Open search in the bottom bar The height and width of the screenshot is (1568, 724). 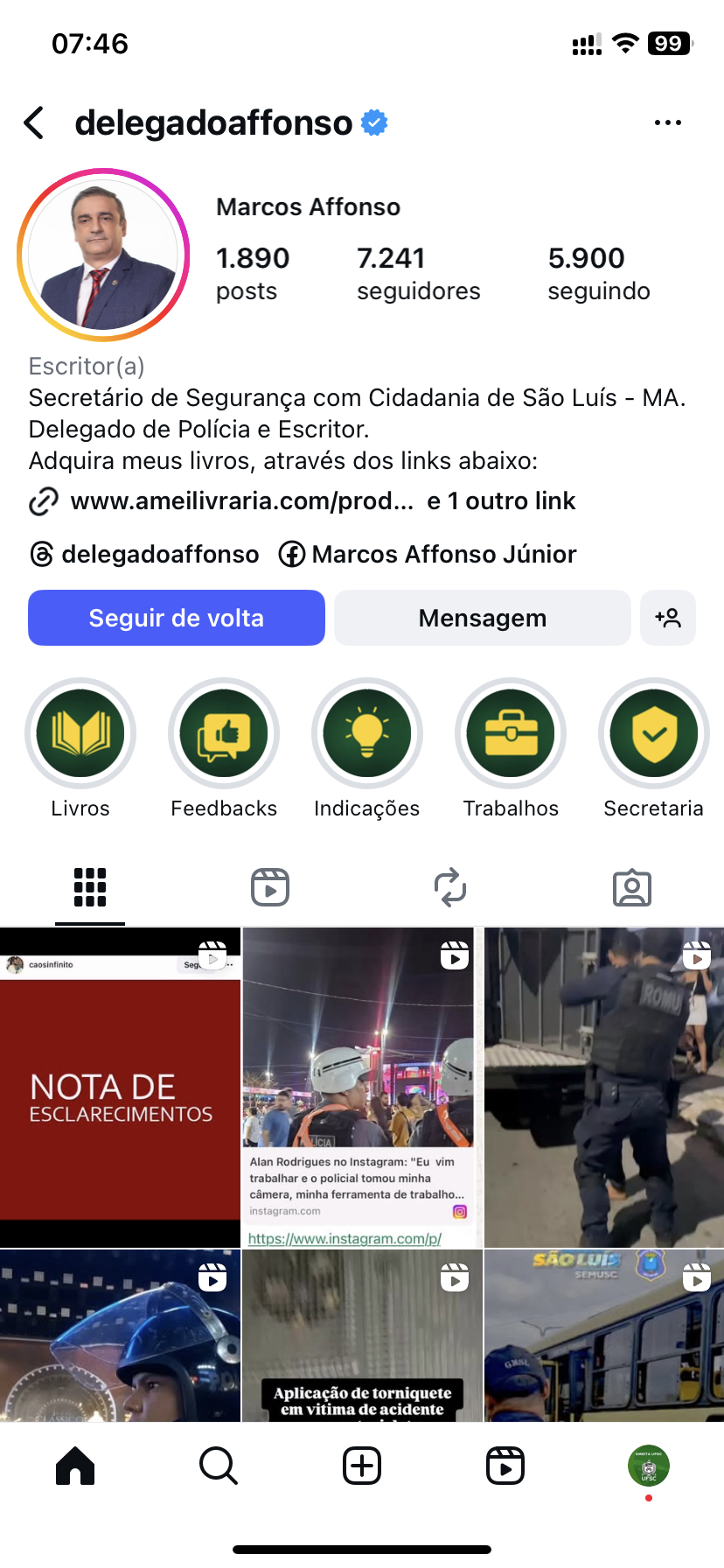click(218, 1466)
